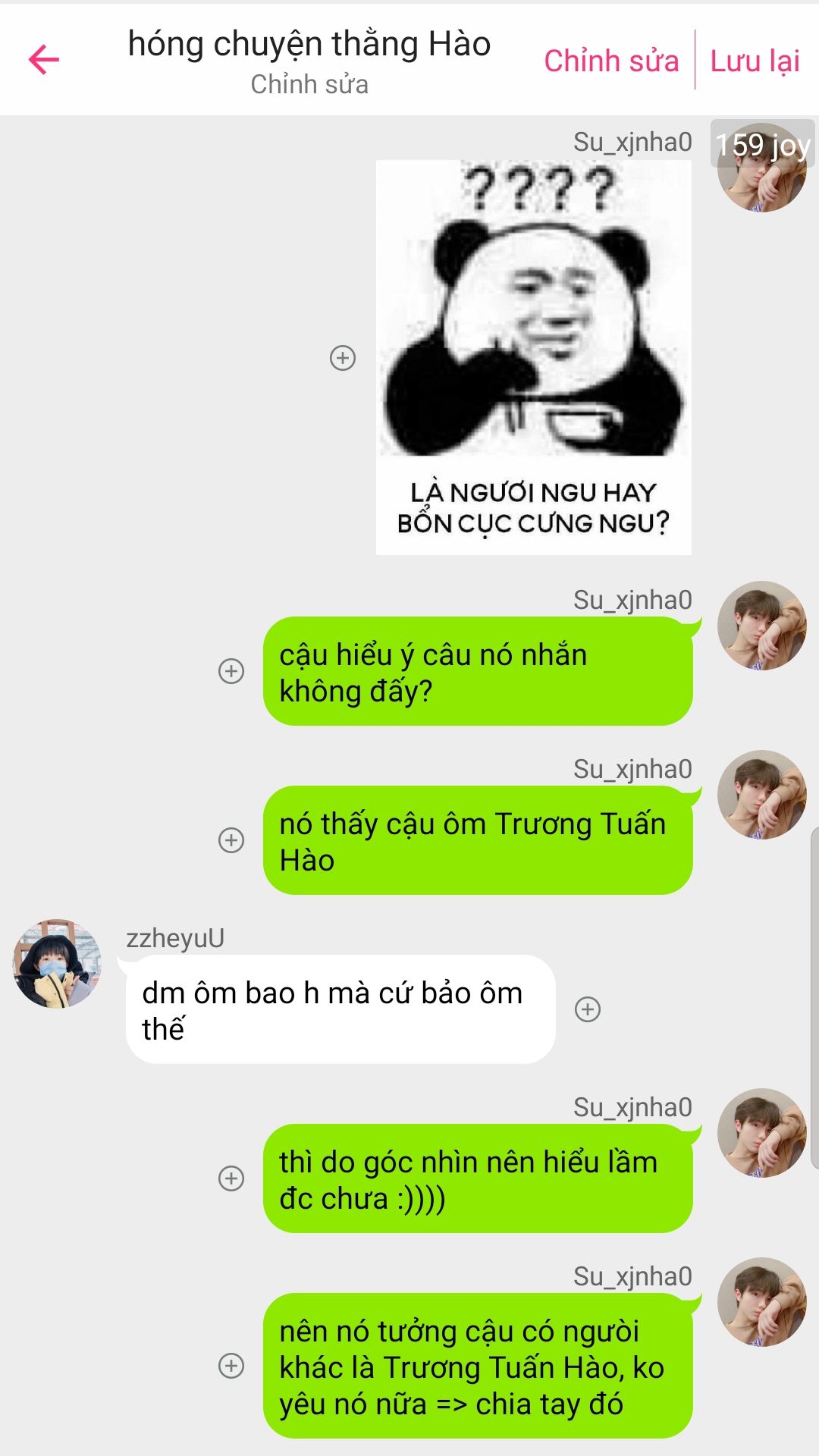Tap the plus icon beside "dm ôm bao h"

pyautogui.click(x=588, y=1009)
